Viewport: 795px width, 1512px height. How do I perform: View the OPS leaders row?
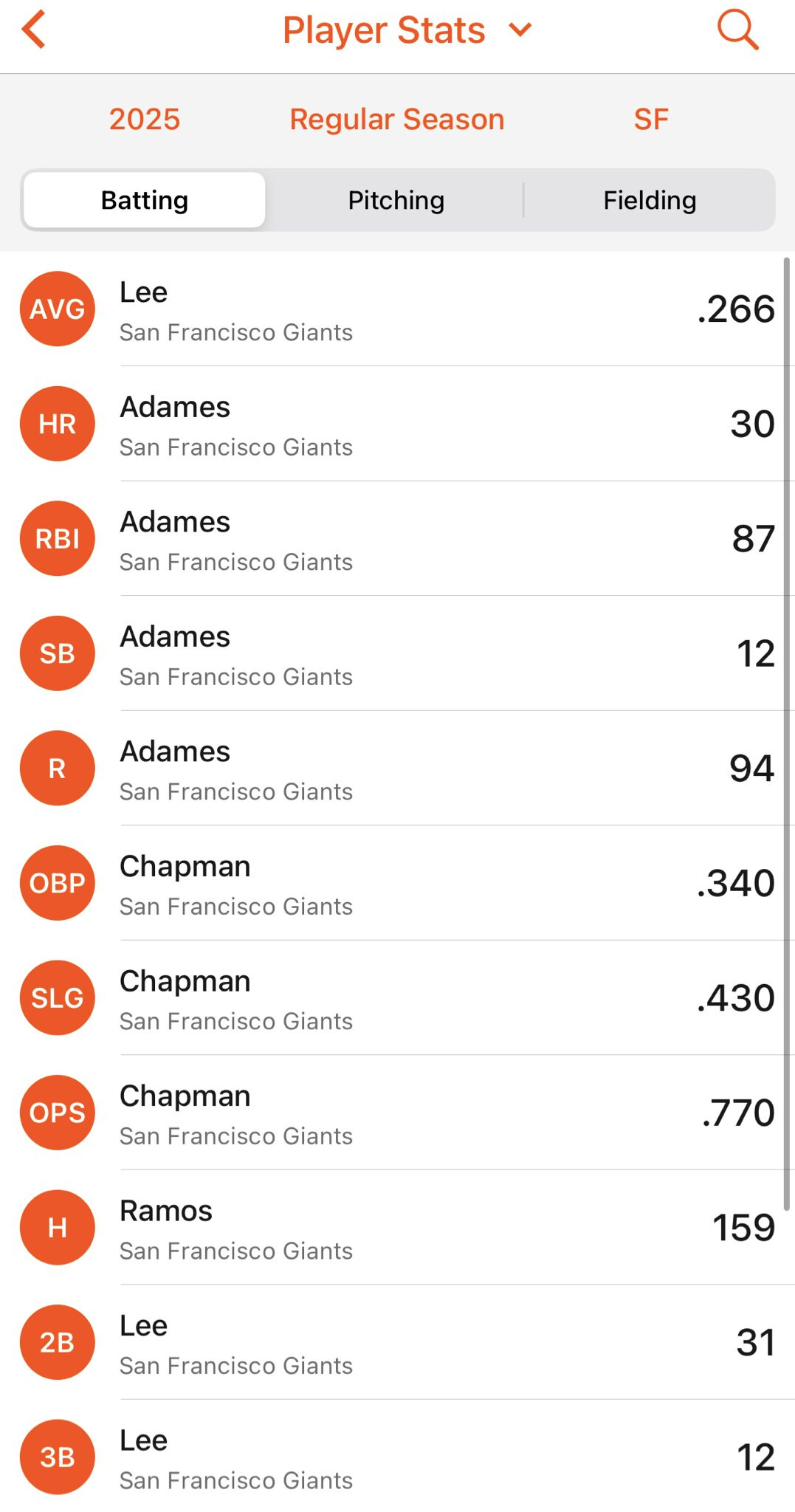pos(397,1113)
